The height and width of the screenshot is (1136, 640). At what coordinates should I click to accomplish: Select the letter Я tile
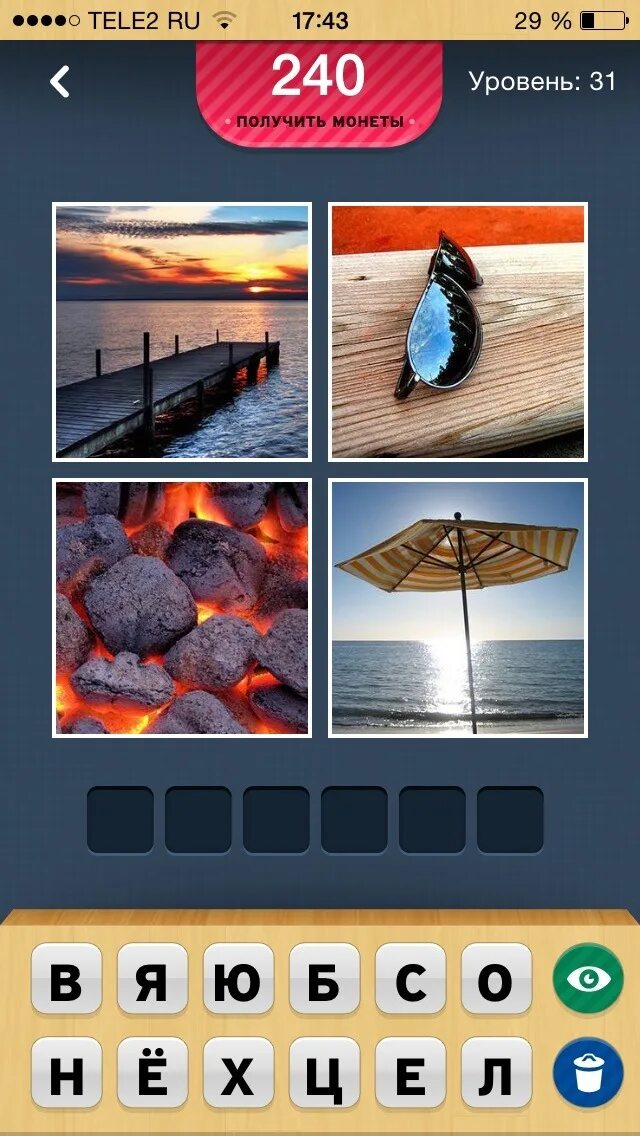pyautogui.click(x=153, y=981)
